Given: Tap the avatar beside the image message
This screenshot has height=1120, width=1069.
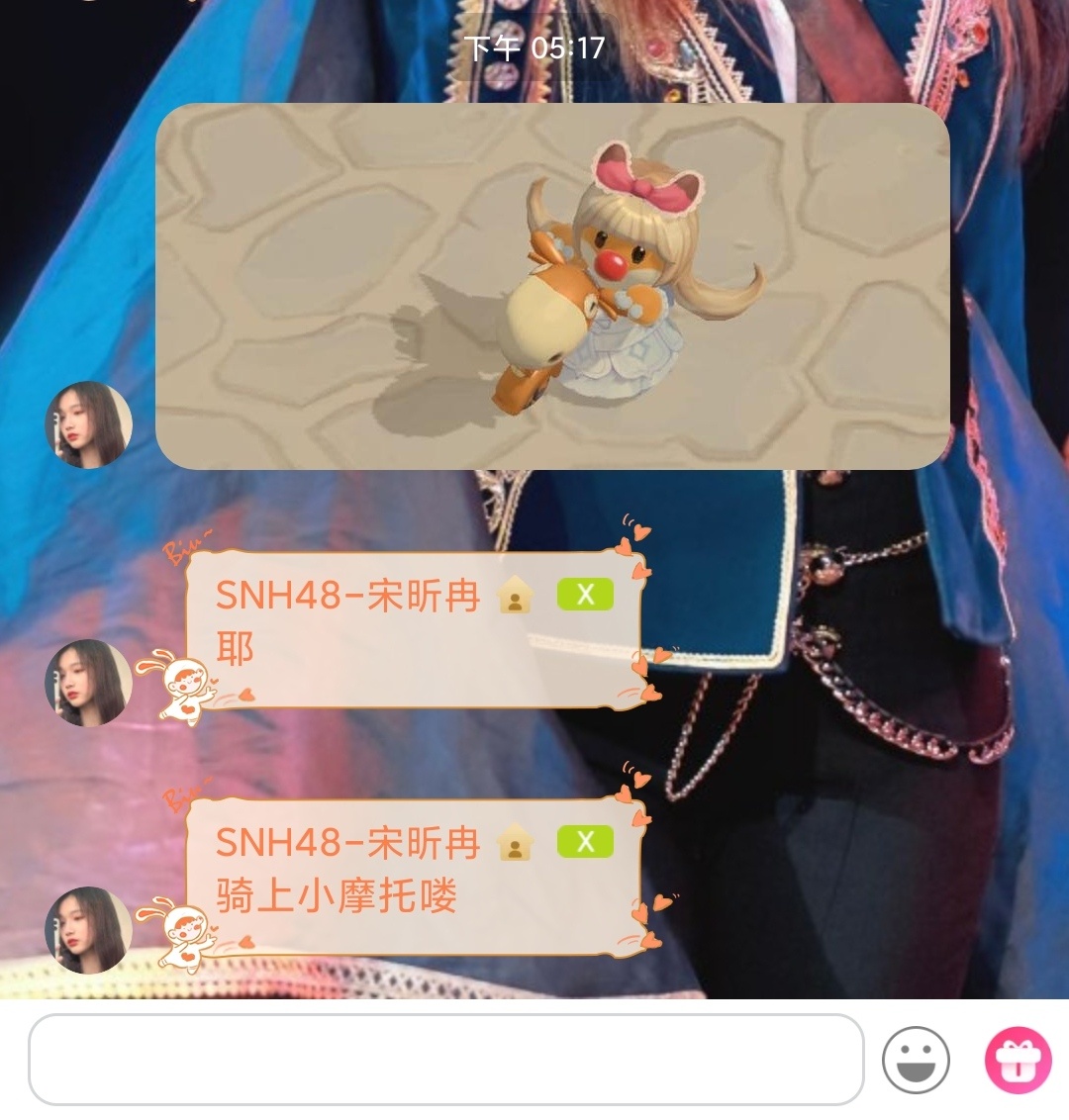Looking at the screenshot, I should (x=88, y=424).
